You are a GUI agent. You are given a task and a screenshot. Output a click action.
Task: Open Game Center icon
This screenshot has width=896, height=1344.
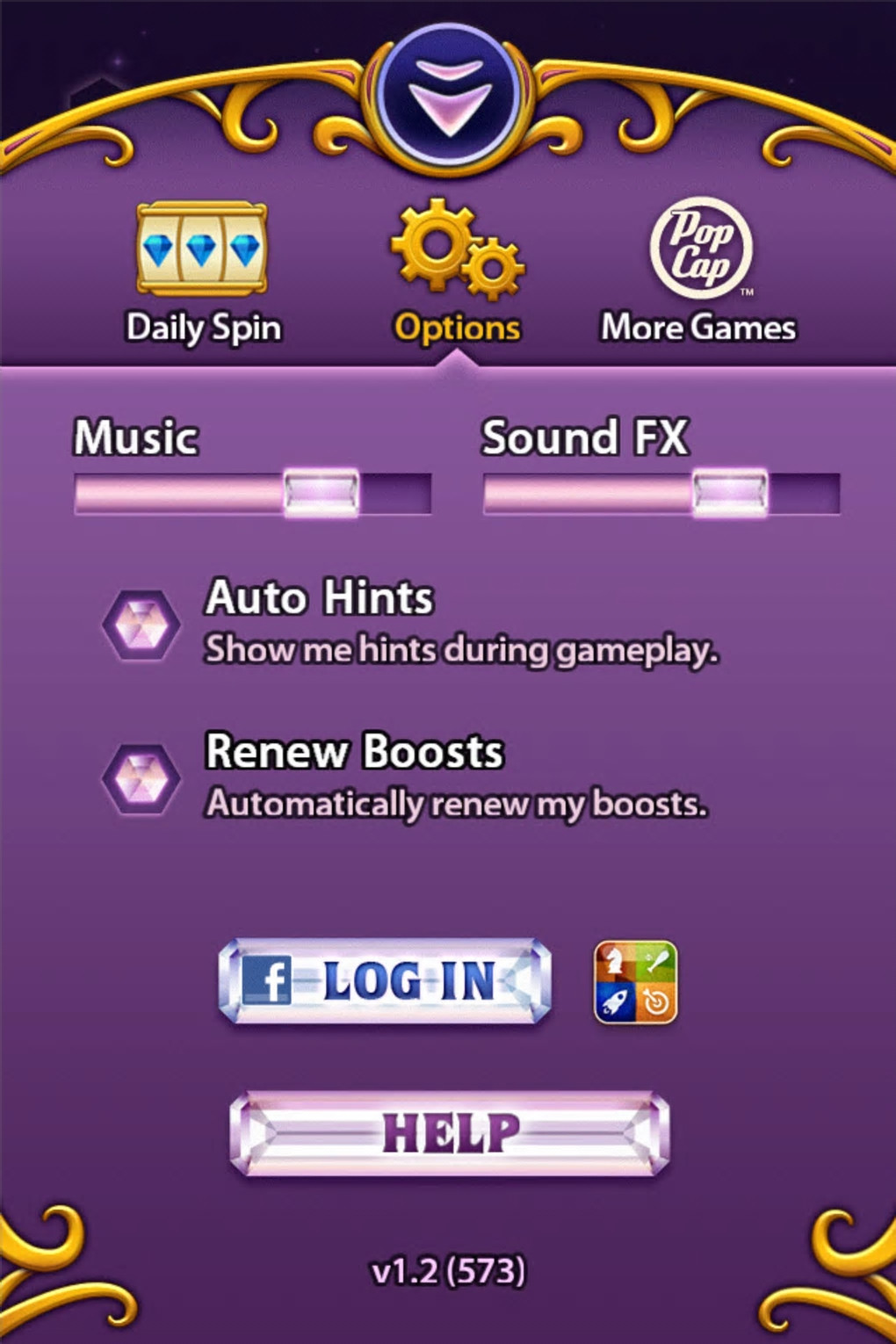click(635, 982)
